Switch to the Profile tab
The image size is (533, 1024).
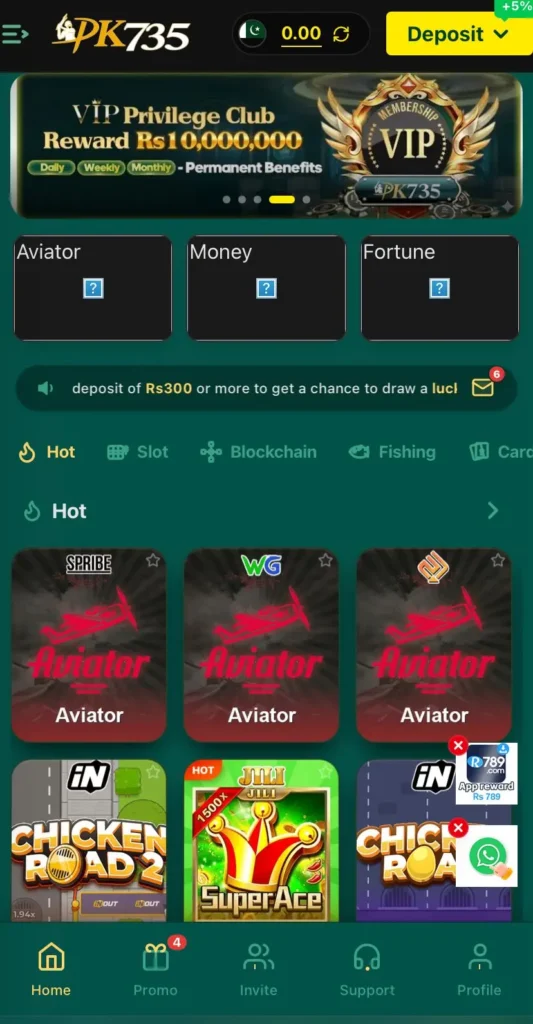pyautogui.click(x=479, y=969)
